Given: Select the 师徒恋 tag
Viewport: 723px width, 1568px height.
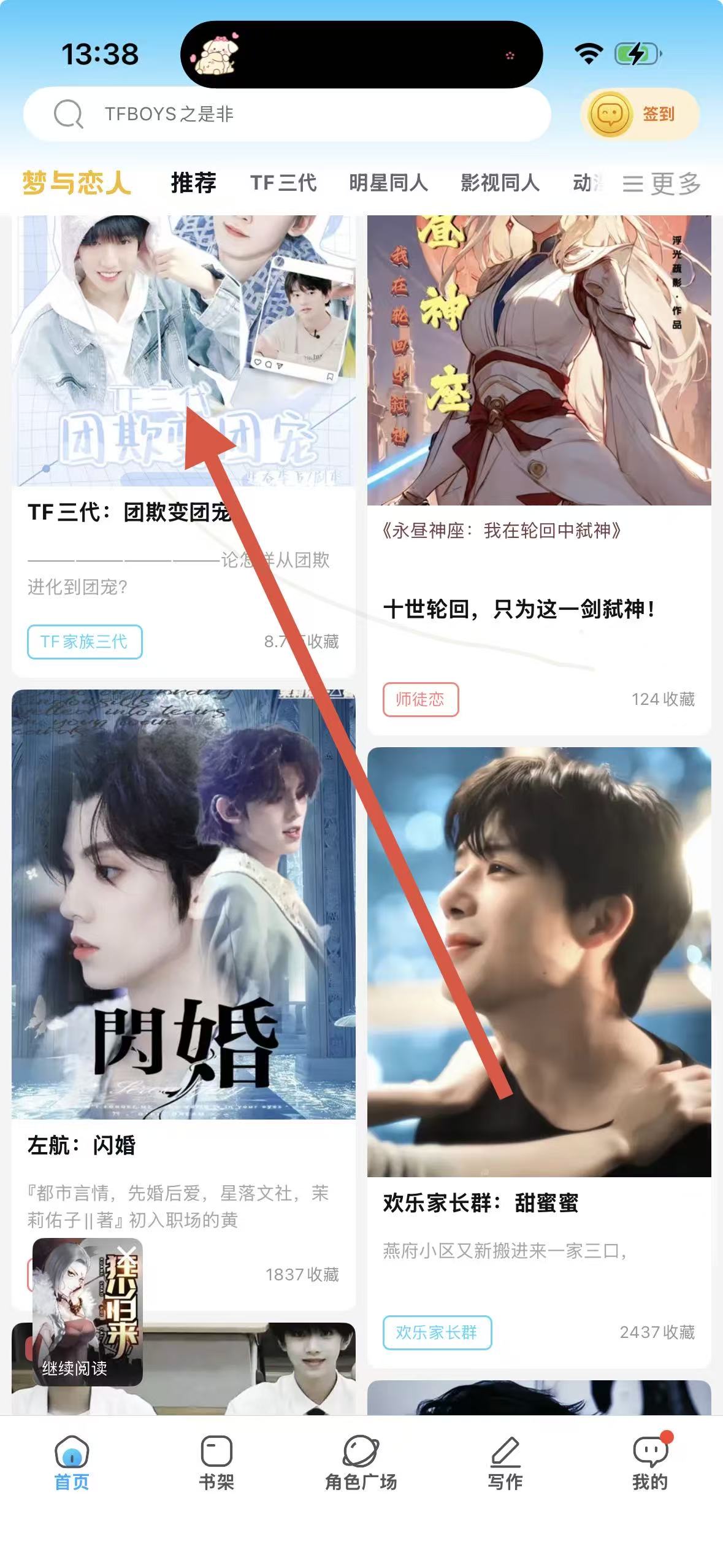Looking at the screenshot, I should [421, 699].
